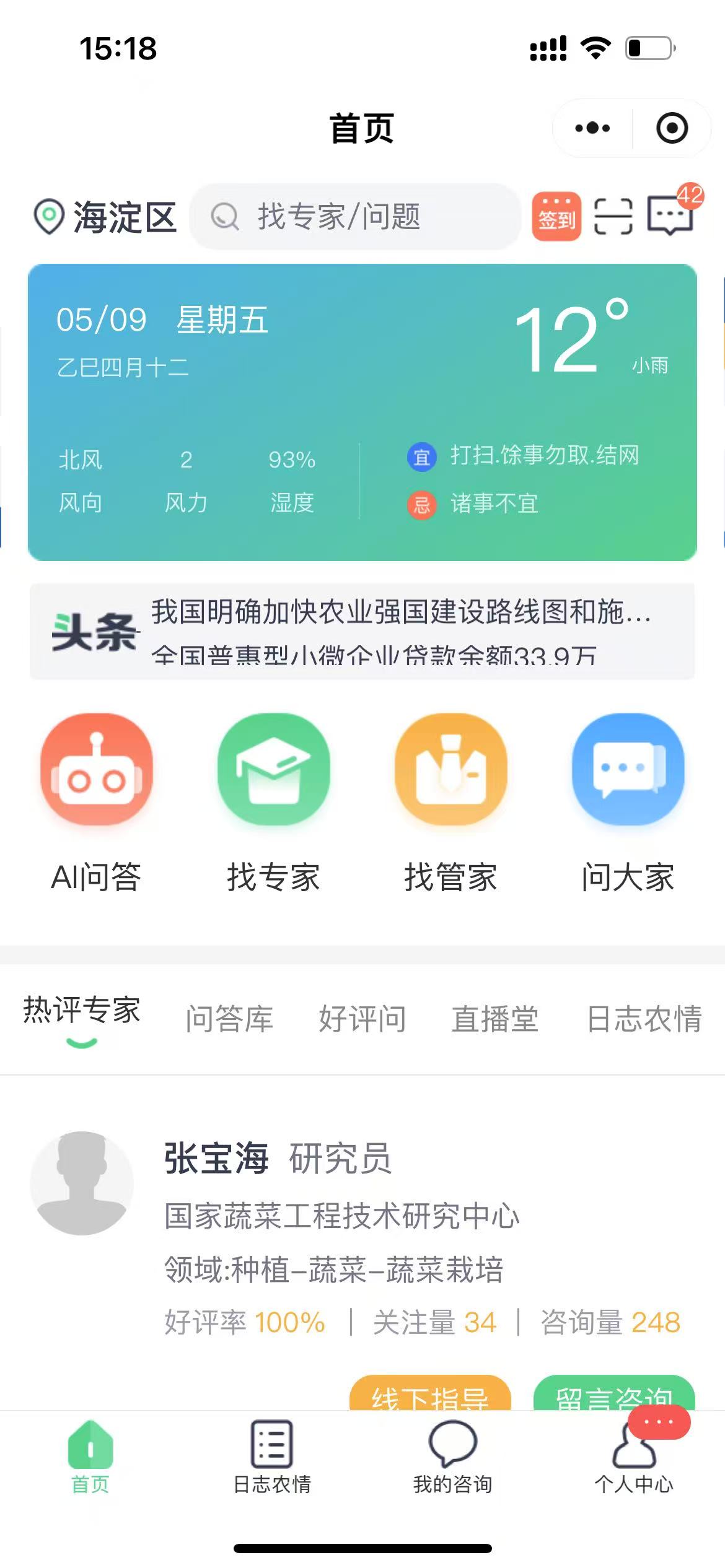Switch to the 直播堂 tab

[495, 1019]
